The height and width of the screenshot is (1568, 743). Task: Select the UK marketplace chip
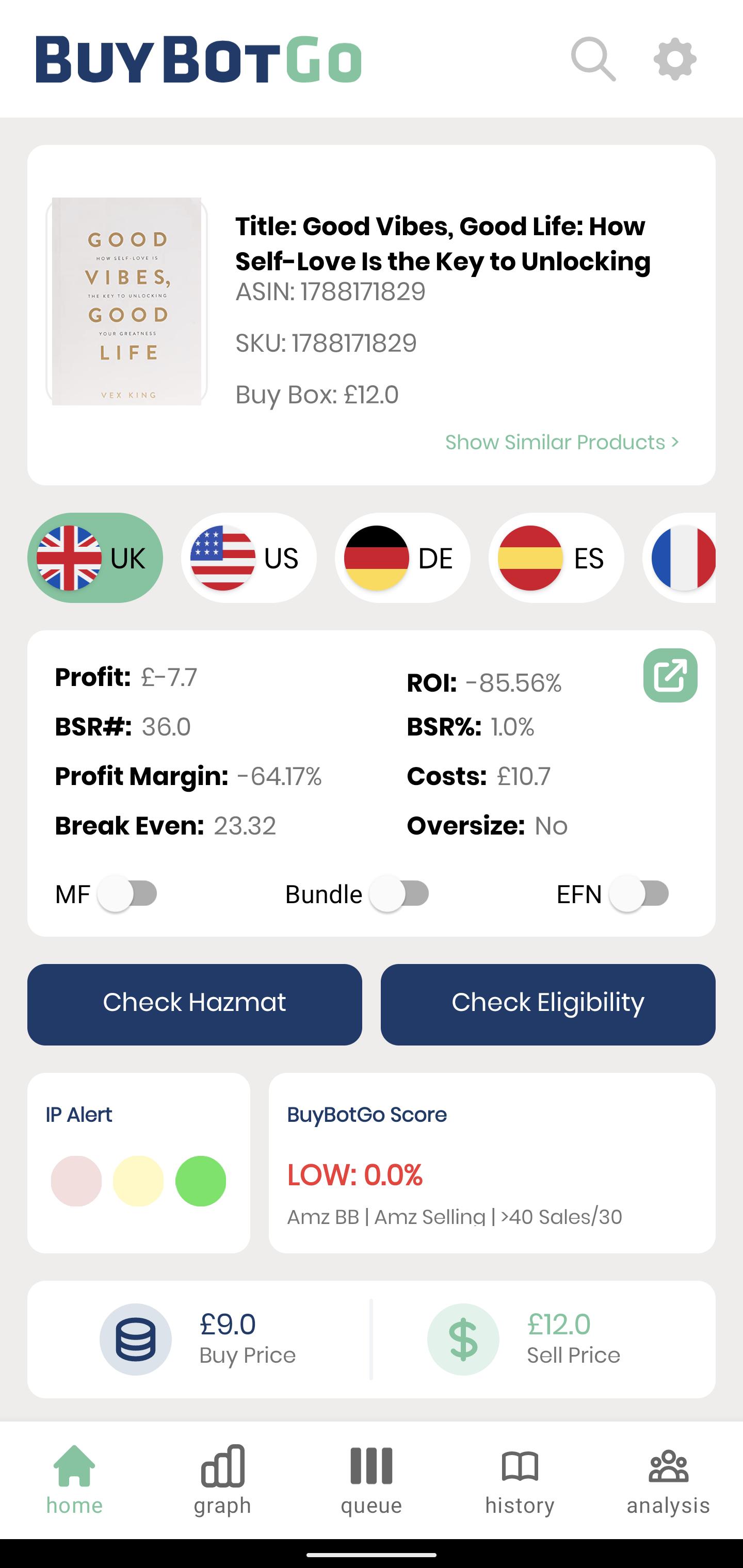point(95,558)
